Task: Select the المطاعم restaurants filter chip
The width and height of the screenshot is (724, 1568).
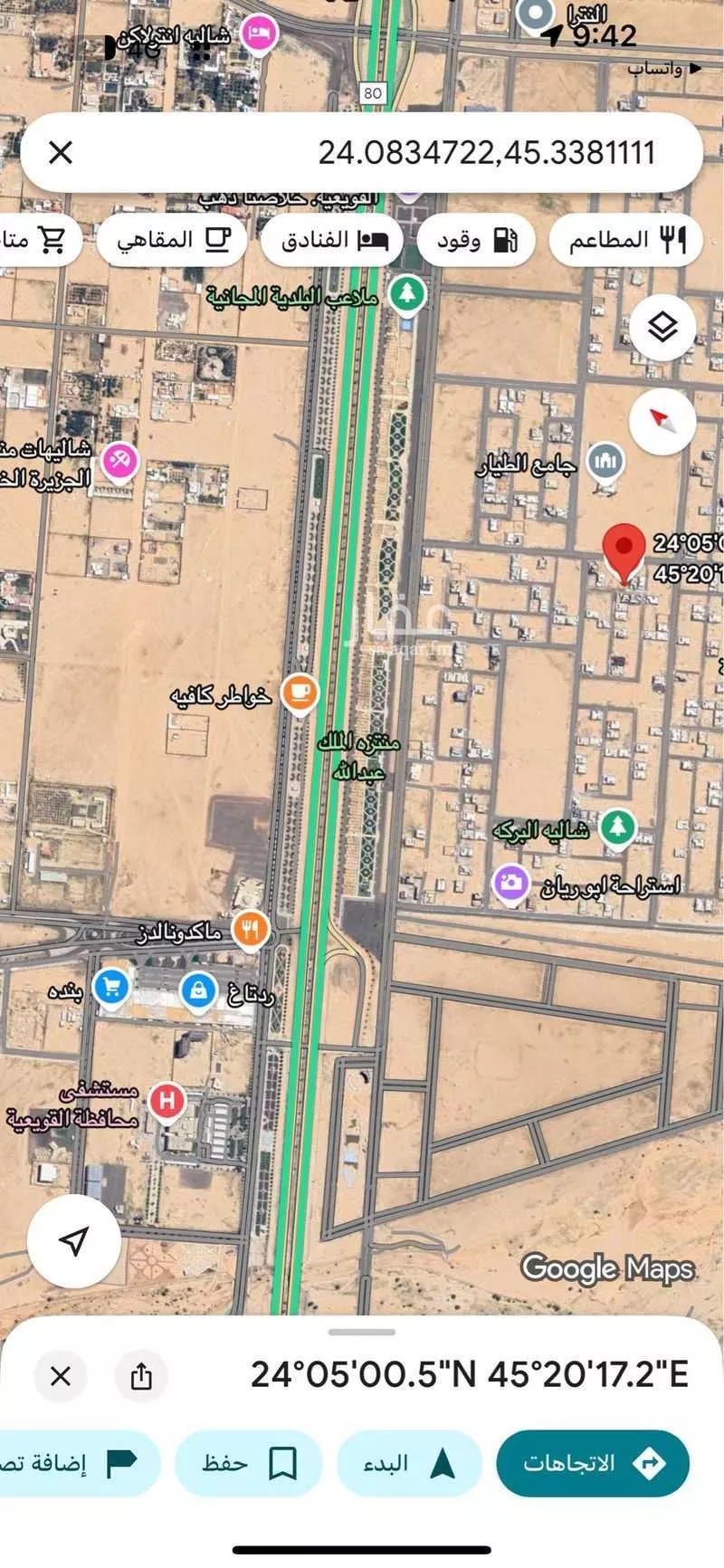Action: pyautogui.click(x=625, y=240)
